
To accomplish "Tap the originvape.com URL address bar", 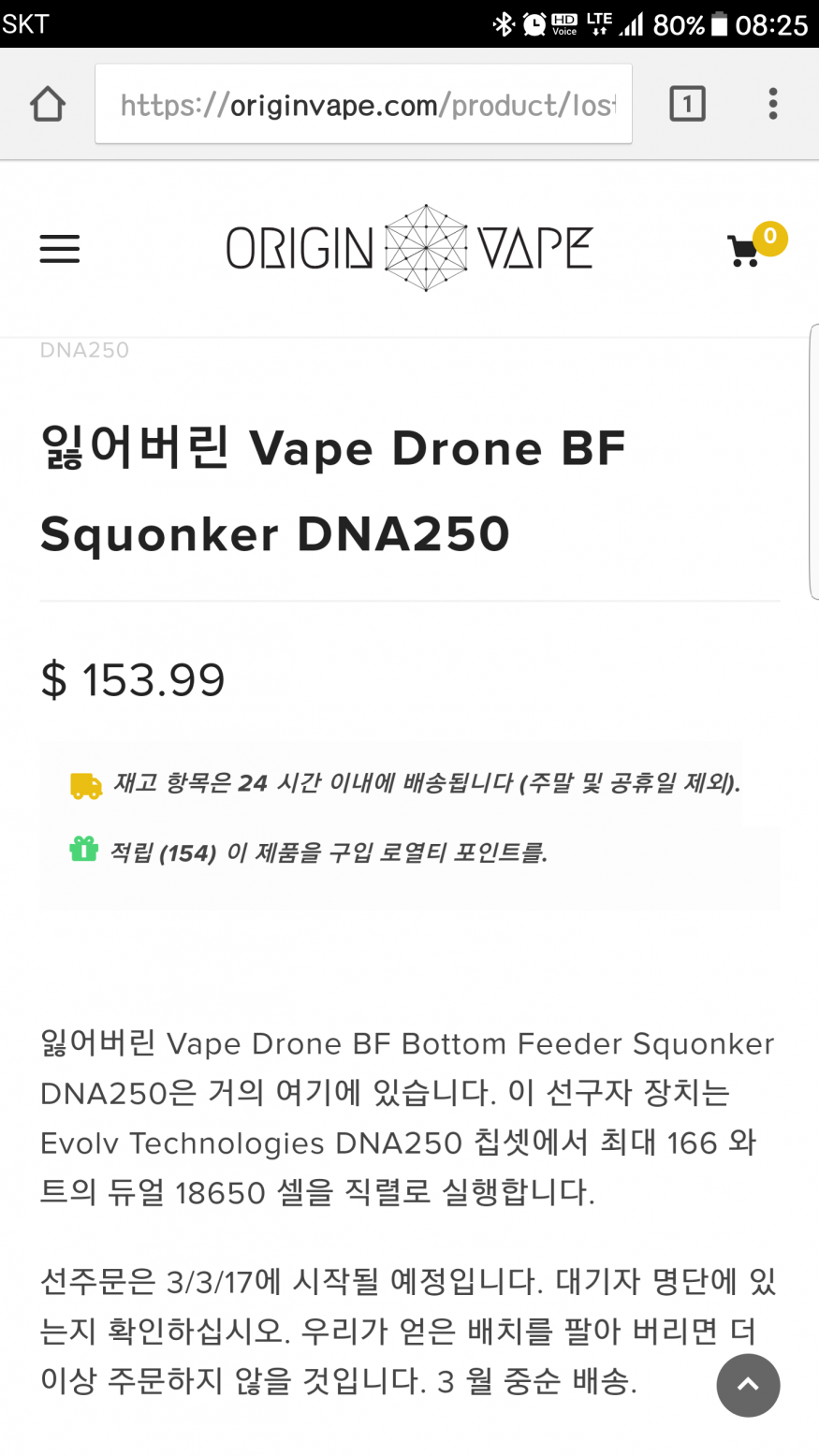I will (363, 104).
